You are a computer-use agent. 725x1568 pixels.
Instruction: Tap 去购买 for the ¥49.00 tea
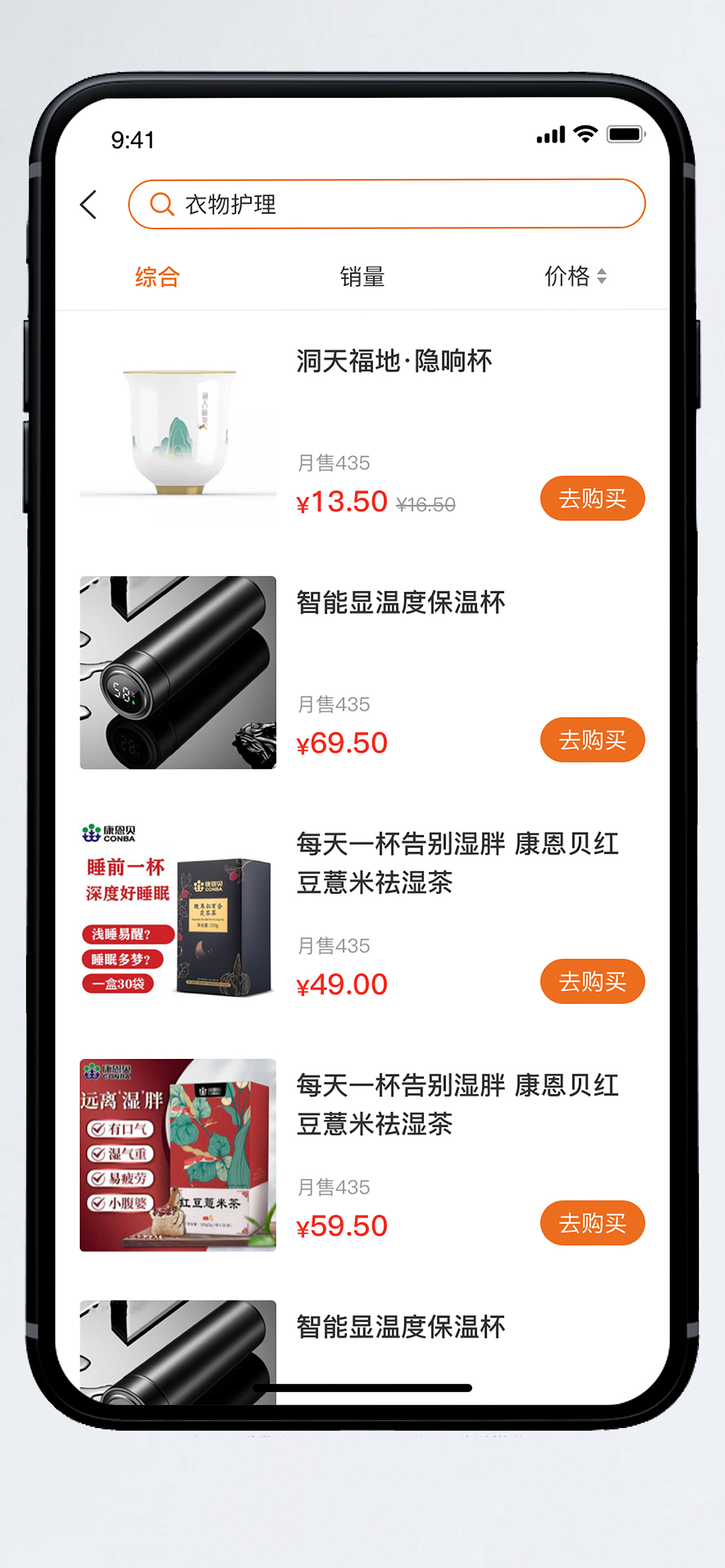(x=592, y=982)
